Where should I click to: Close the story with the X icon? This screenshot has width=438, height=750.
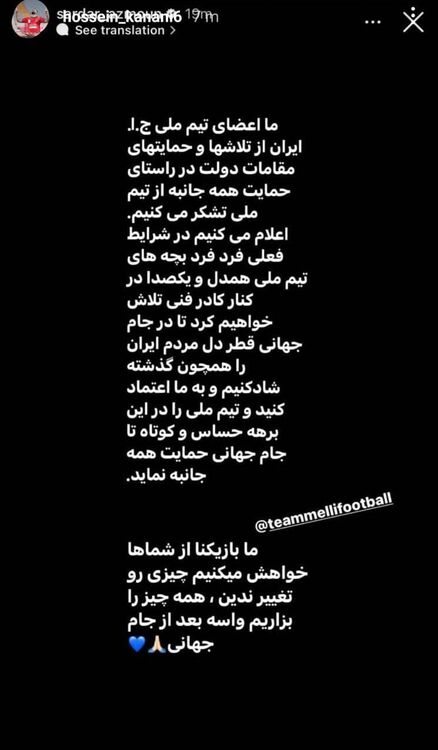tap(413, 21)
